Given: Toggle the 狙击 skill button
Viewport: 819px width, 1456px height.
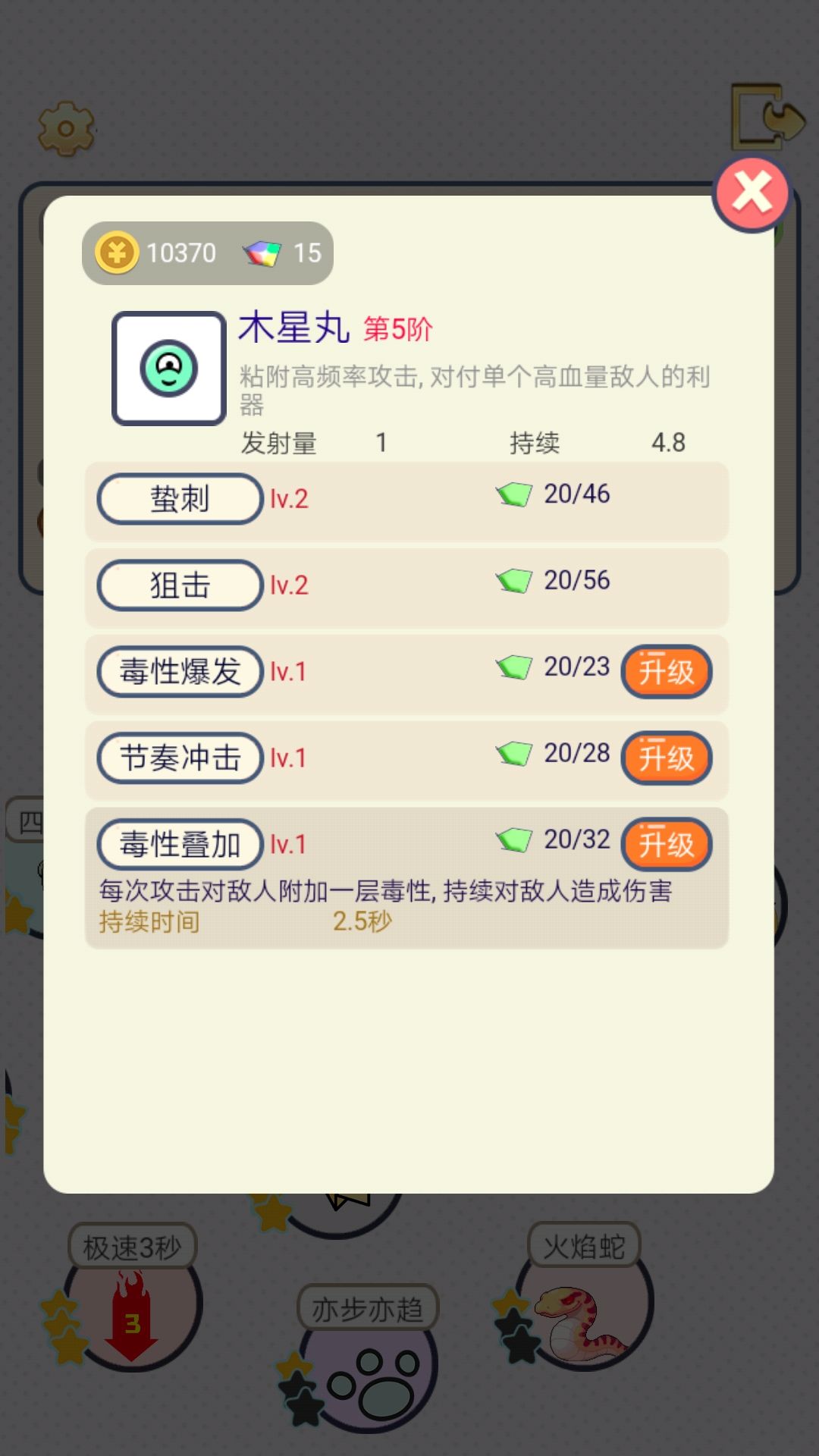Looking at the screenshot, I should click(x=179, y=585).
